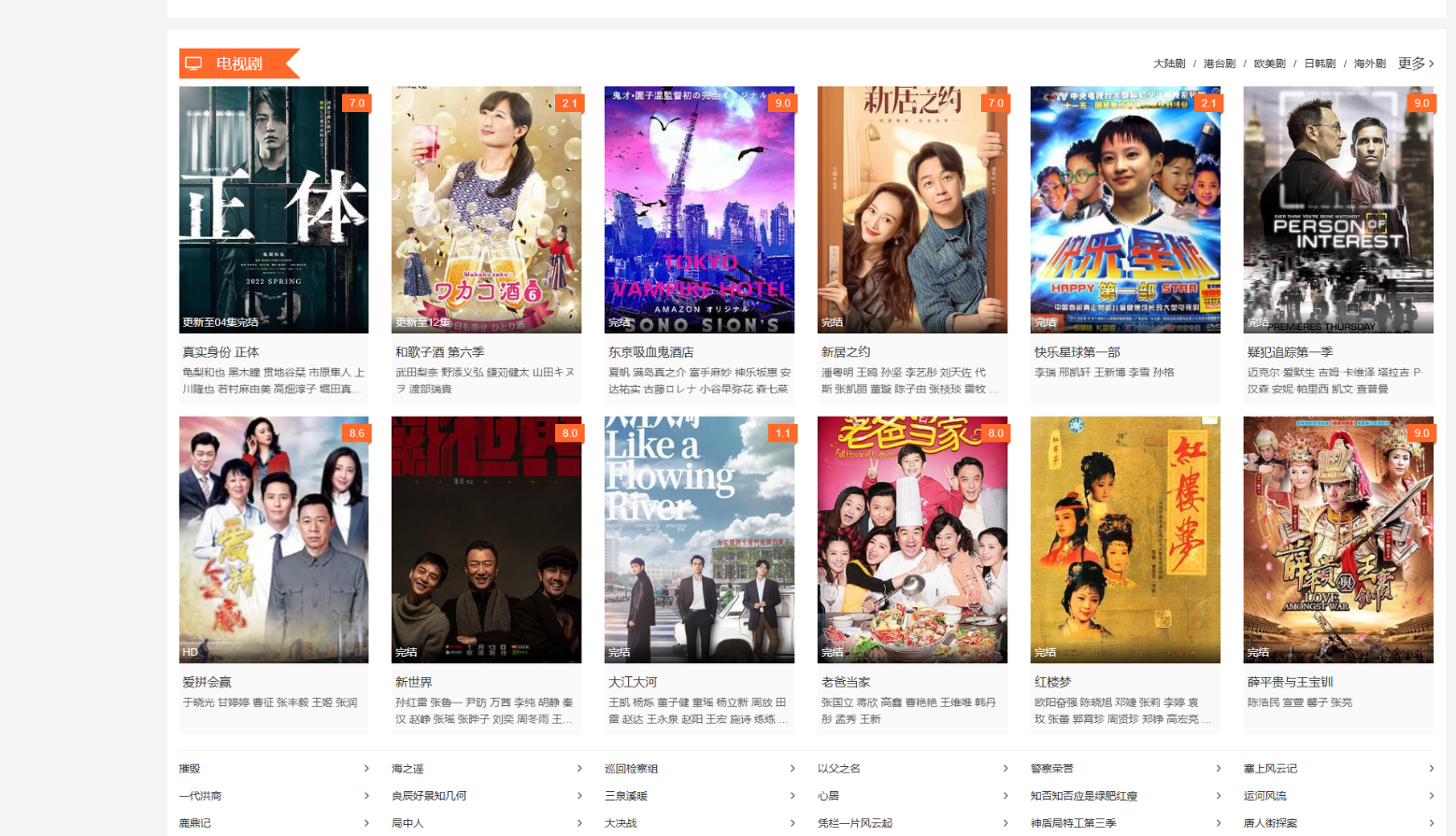
Task: Open the 运河风流 list row
Action: pos(1265,796)
